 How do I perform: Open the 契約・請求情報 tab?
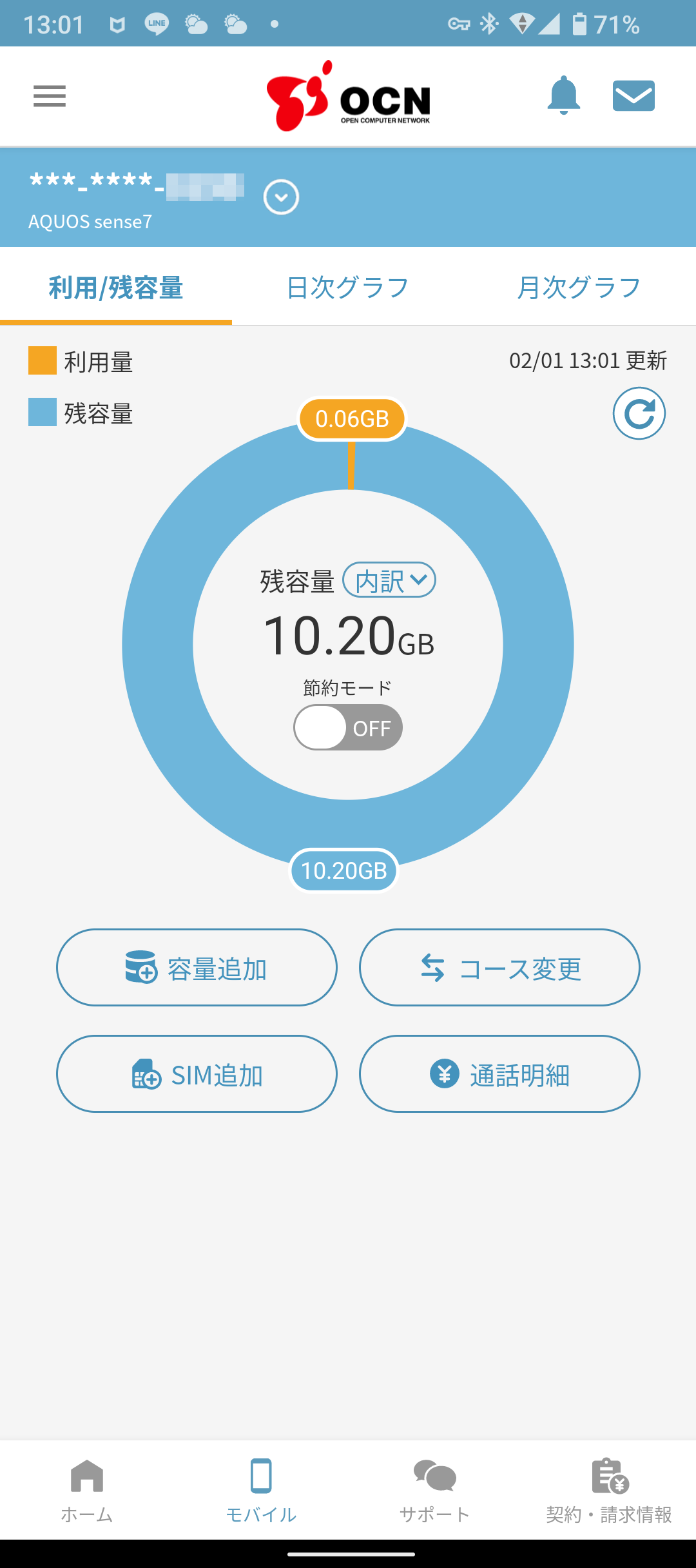[609, 1490]
